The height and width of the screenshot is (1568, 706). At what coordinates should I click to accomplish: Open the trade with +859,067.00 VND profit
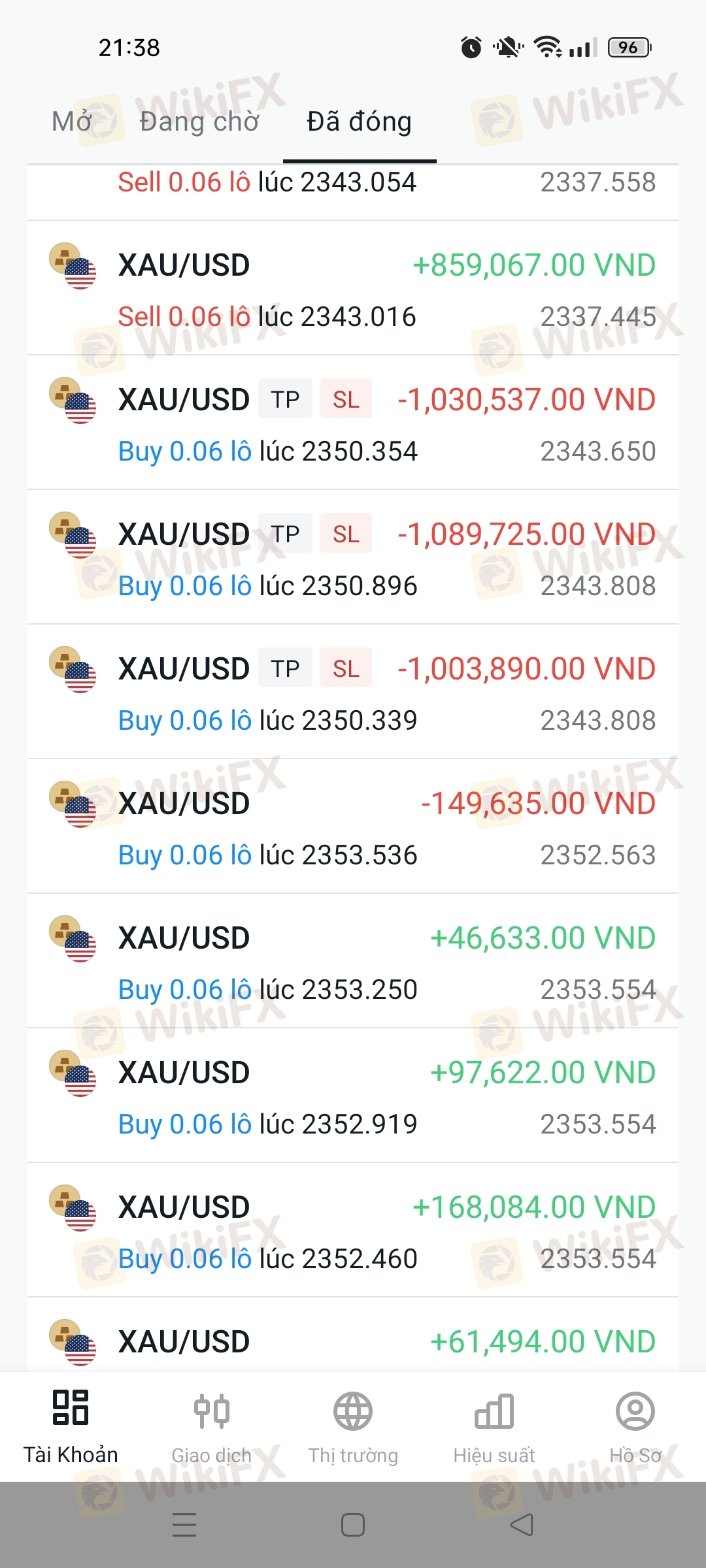(353, 288)
